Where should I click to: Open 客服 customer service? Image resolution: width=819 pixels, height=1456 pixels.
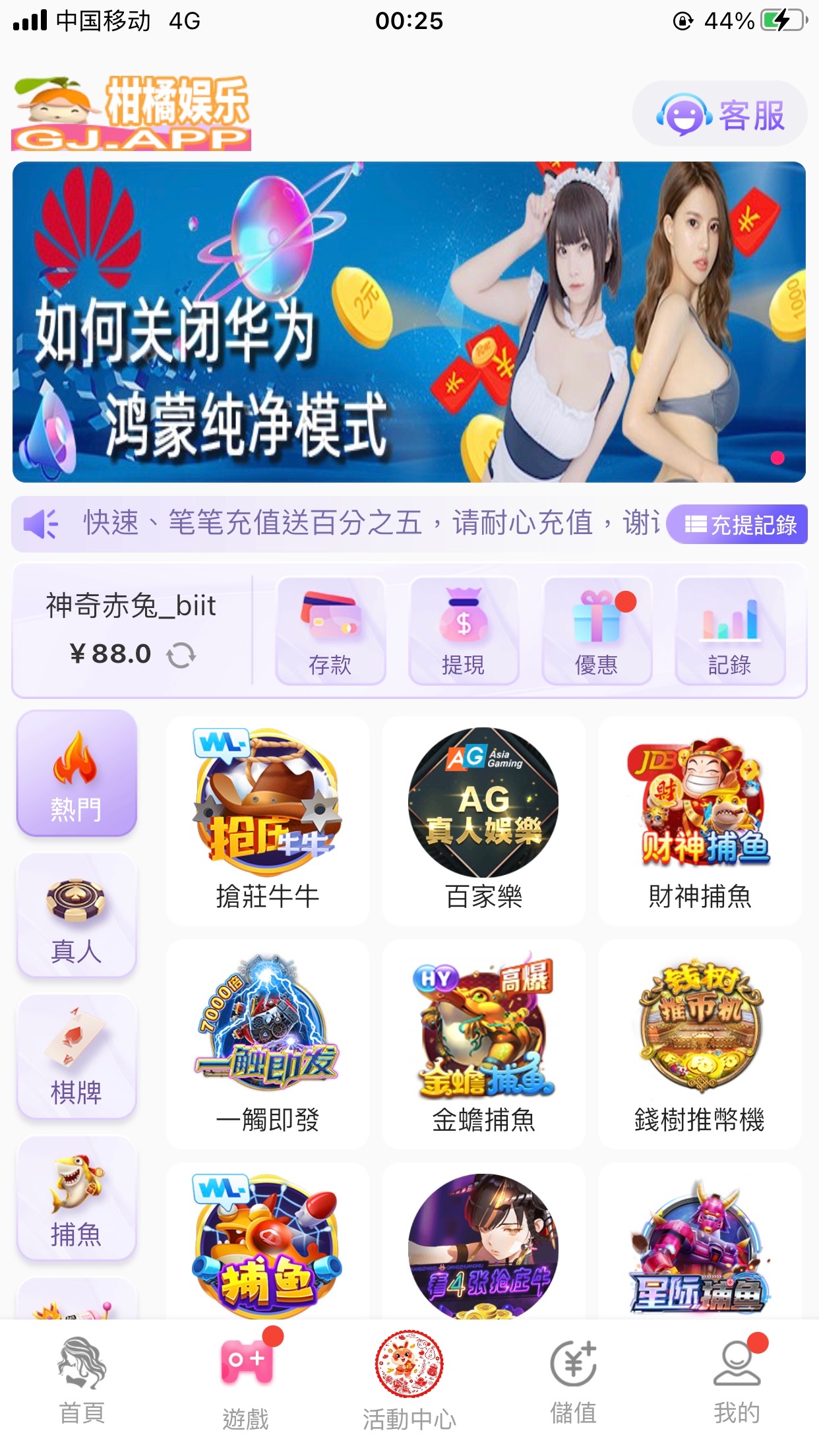[x=720, y=115]
